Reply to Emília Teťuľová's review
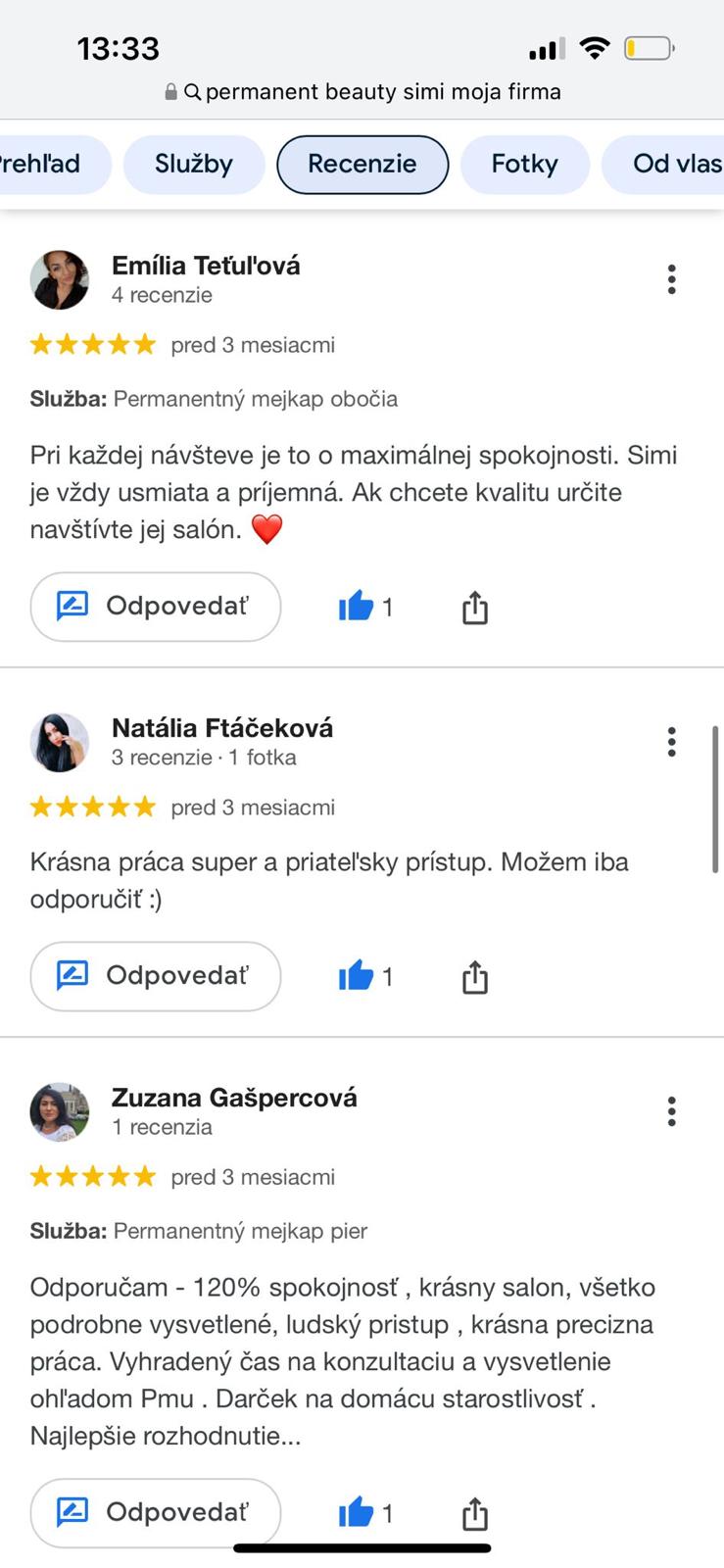Screen dimensions: 724x1568 tap(156, 607)
